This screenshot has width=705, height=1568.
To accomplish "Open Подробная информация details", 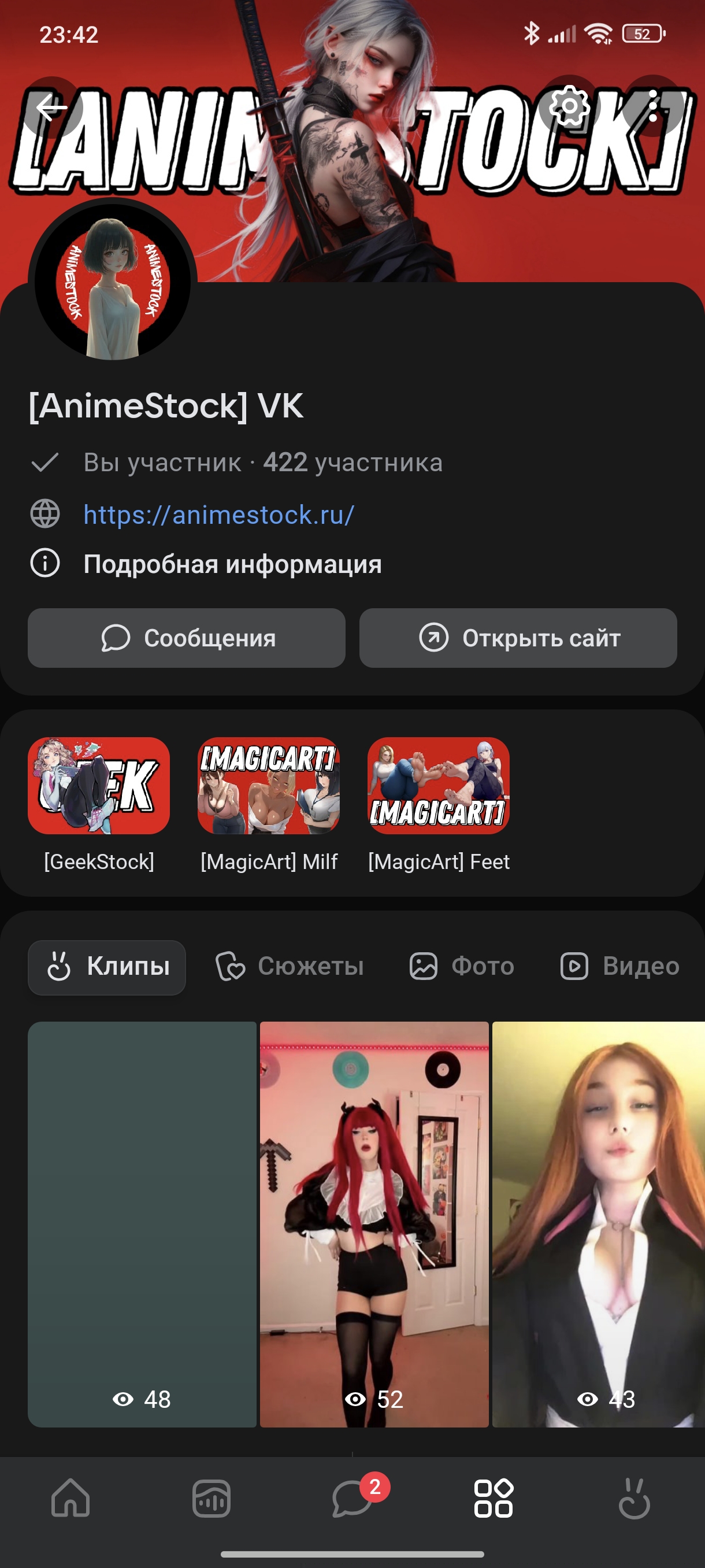I will pyautogui.click(x=232, y=564).
